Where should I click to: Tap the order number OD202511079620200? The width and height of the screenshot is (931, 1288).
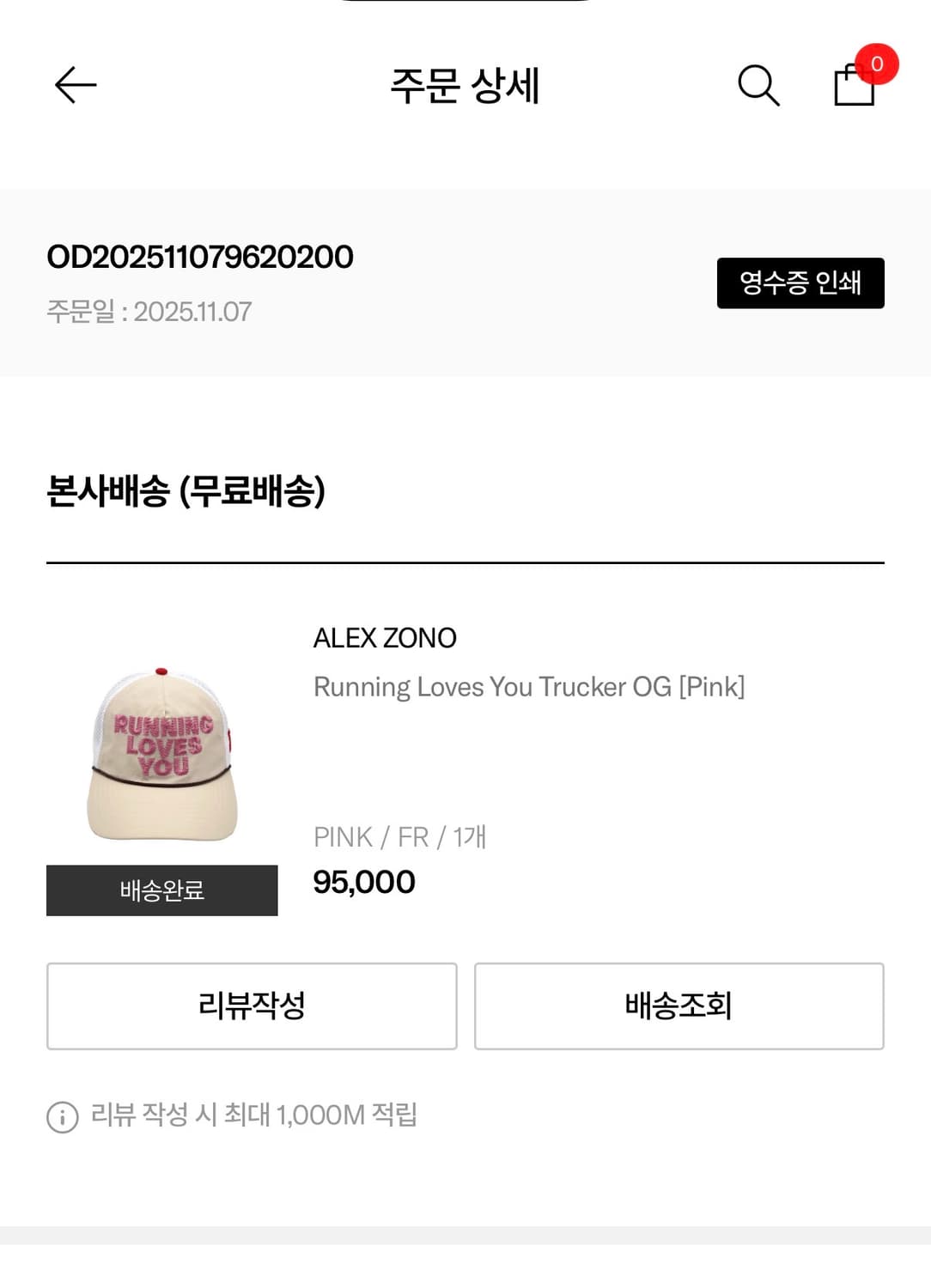[200, 257]
